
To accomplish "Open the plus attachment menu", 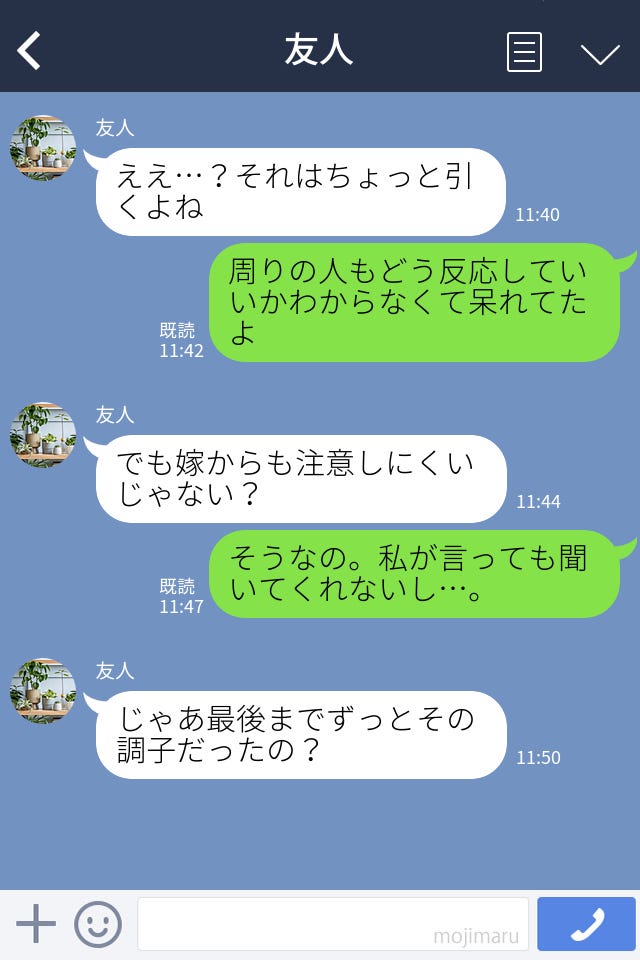I will coord(36,924).
